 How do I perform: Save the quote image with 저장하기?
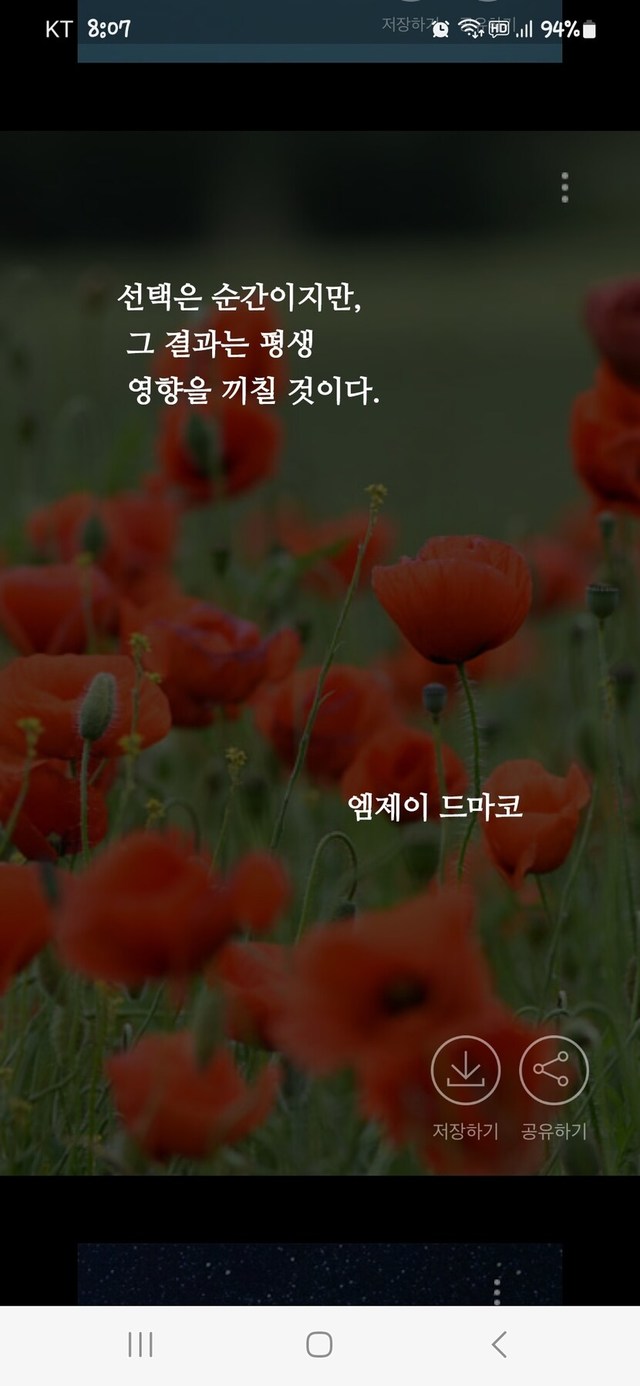click(x=465, y=1070)
